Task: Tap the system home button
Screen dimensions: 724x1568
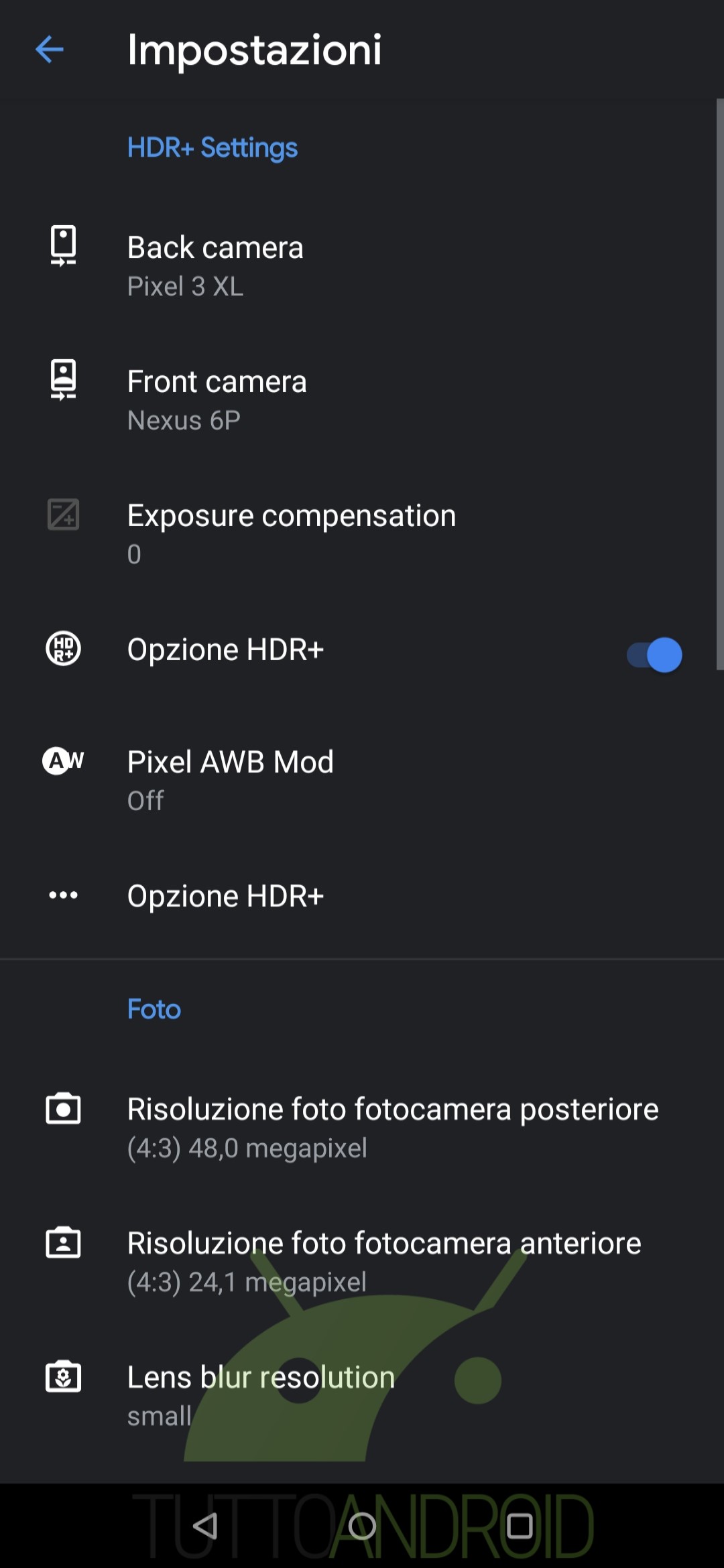Action: coord(362,1526)
